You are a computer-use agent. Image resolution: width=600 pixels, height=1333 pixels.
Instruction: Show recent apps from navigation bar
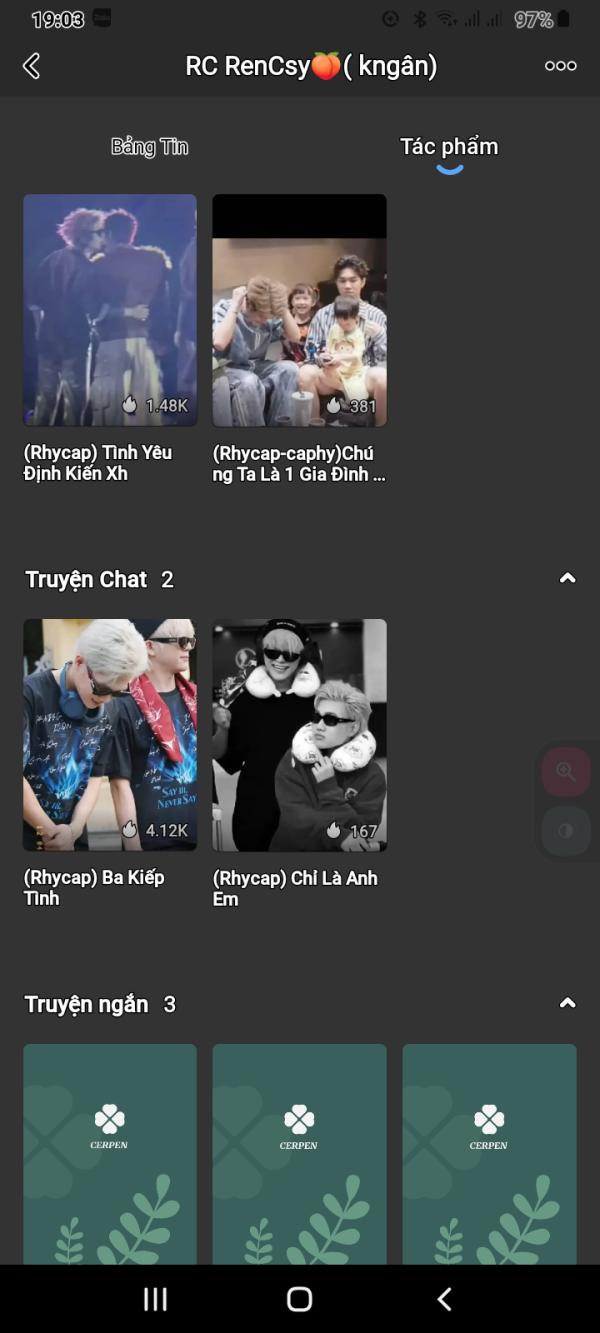(x=155, y=1299)
